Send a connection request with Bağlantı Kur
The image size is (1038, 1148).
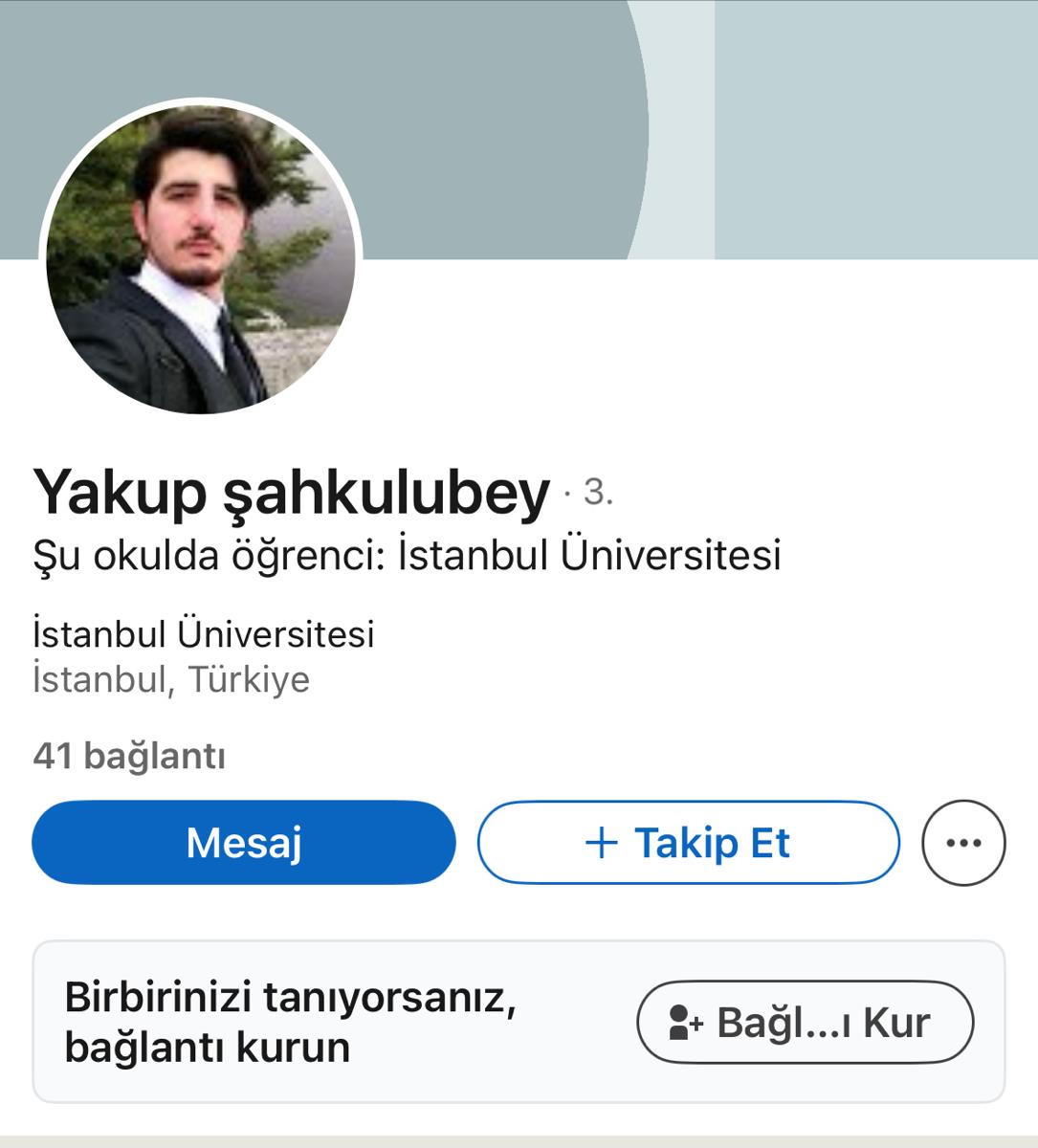(805, 1023)
